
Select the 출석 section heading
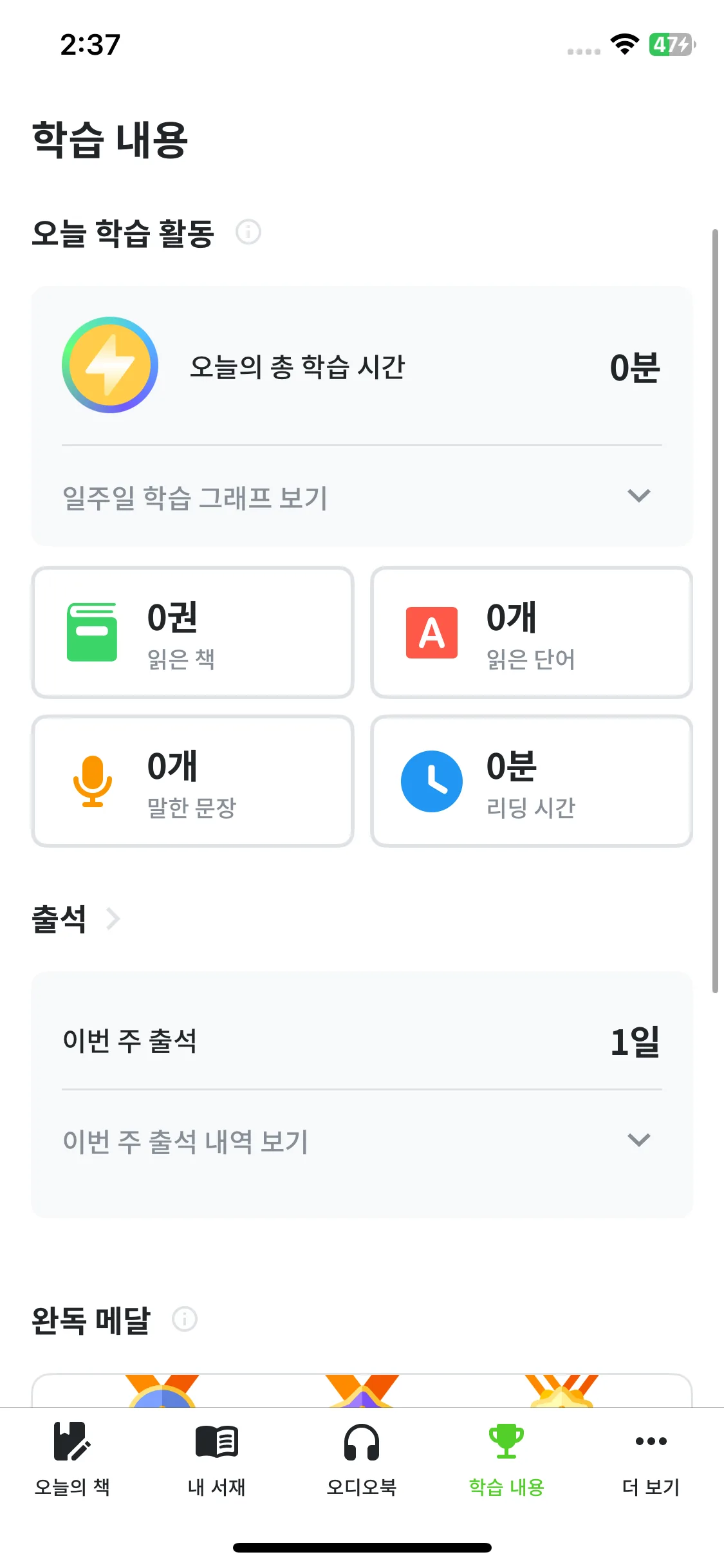pos(59,919)
